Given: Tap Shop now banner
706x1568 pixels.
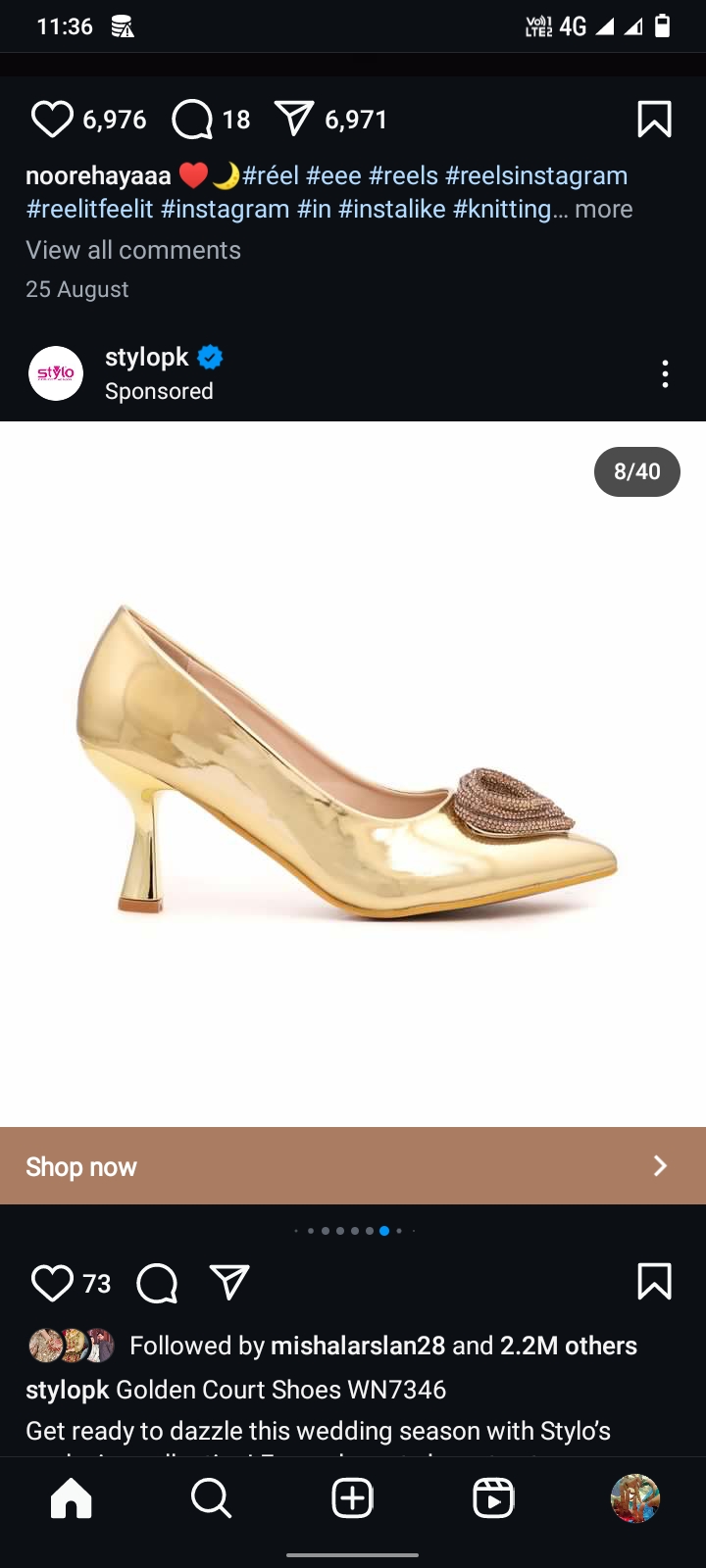Looking at the screenshot, I should [353, 1165].
